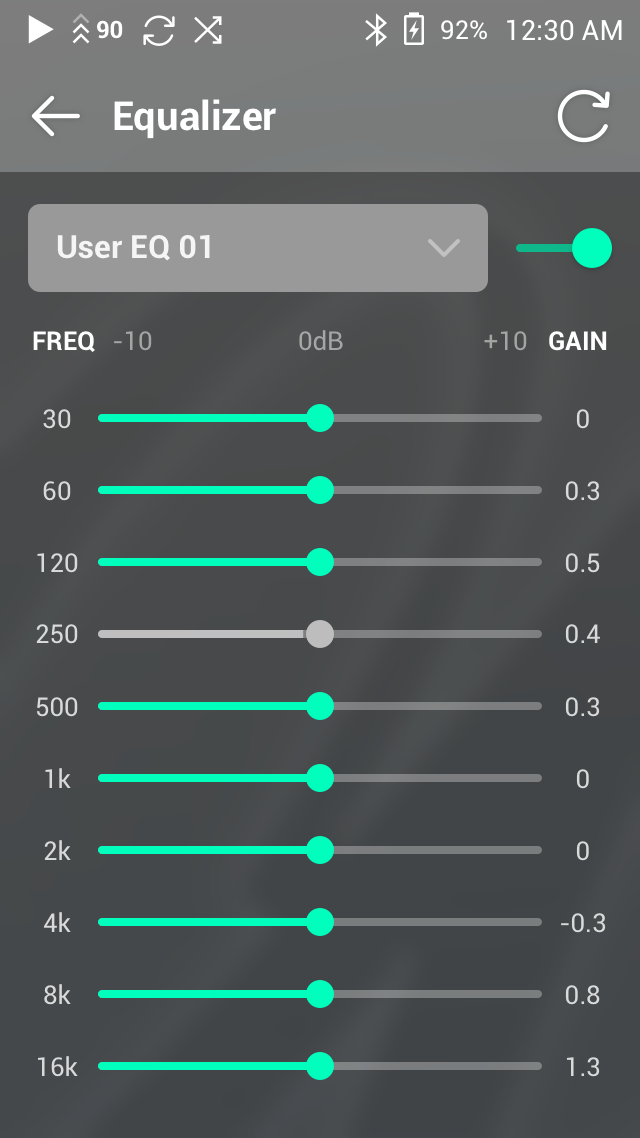This screenshot has height=1138, width=640.
Task: Tap the 30 Hz gain slider
Action: (x=319, y=418)
